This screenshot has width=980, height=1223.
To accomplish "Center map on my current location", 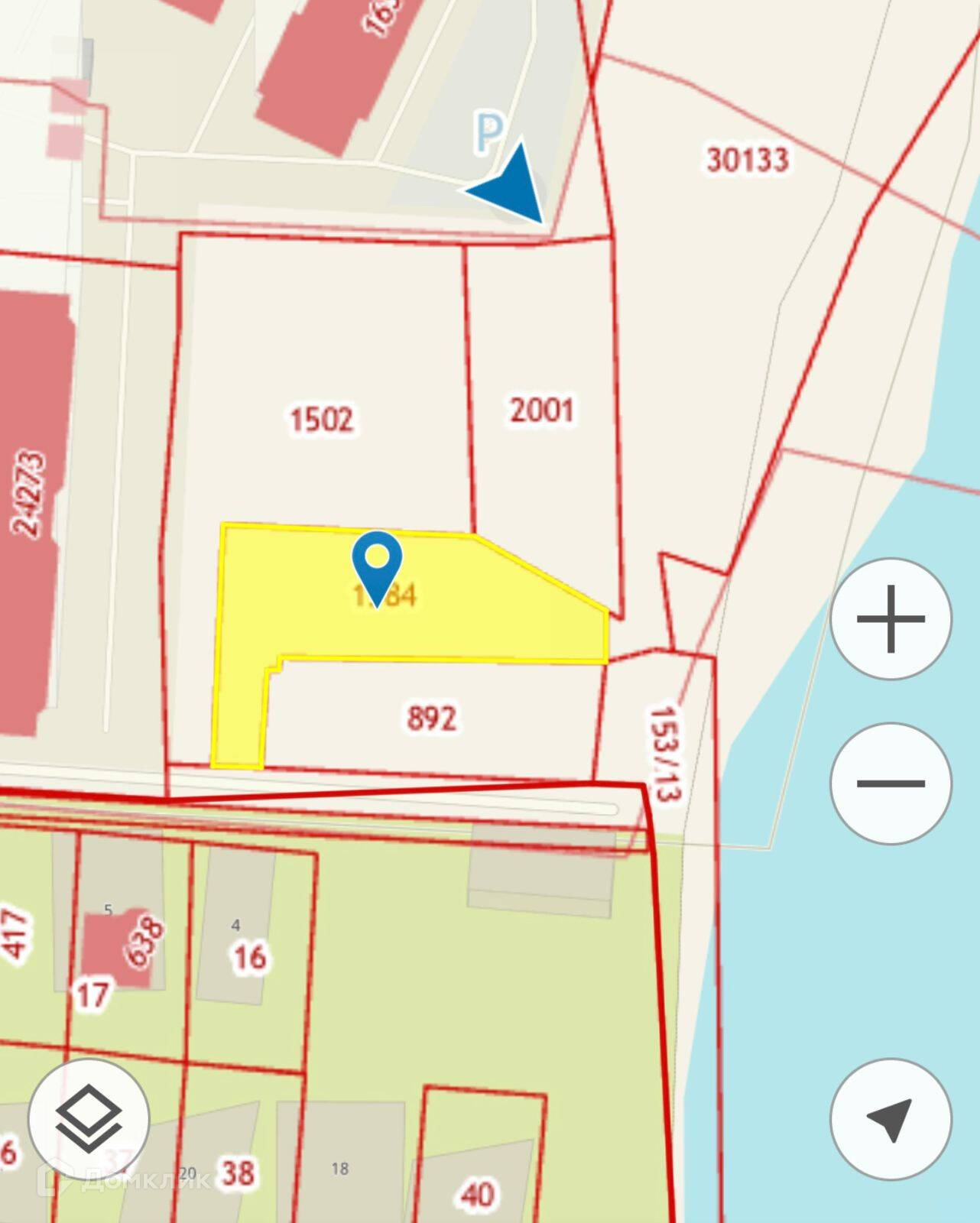I will click(891, 1120).
